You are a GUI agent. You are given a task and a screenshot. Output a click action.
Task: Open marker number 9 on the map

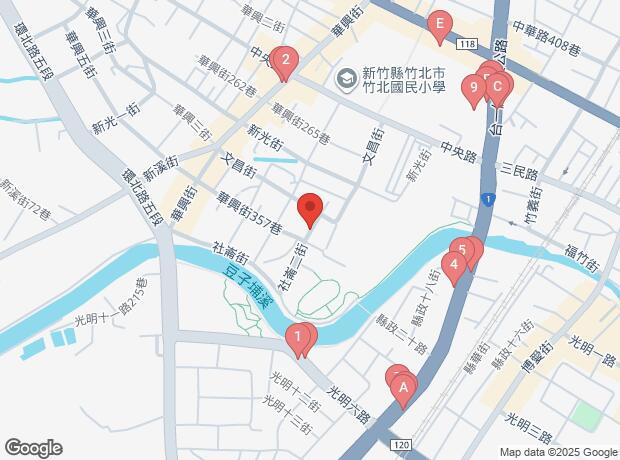pos(474,90)
